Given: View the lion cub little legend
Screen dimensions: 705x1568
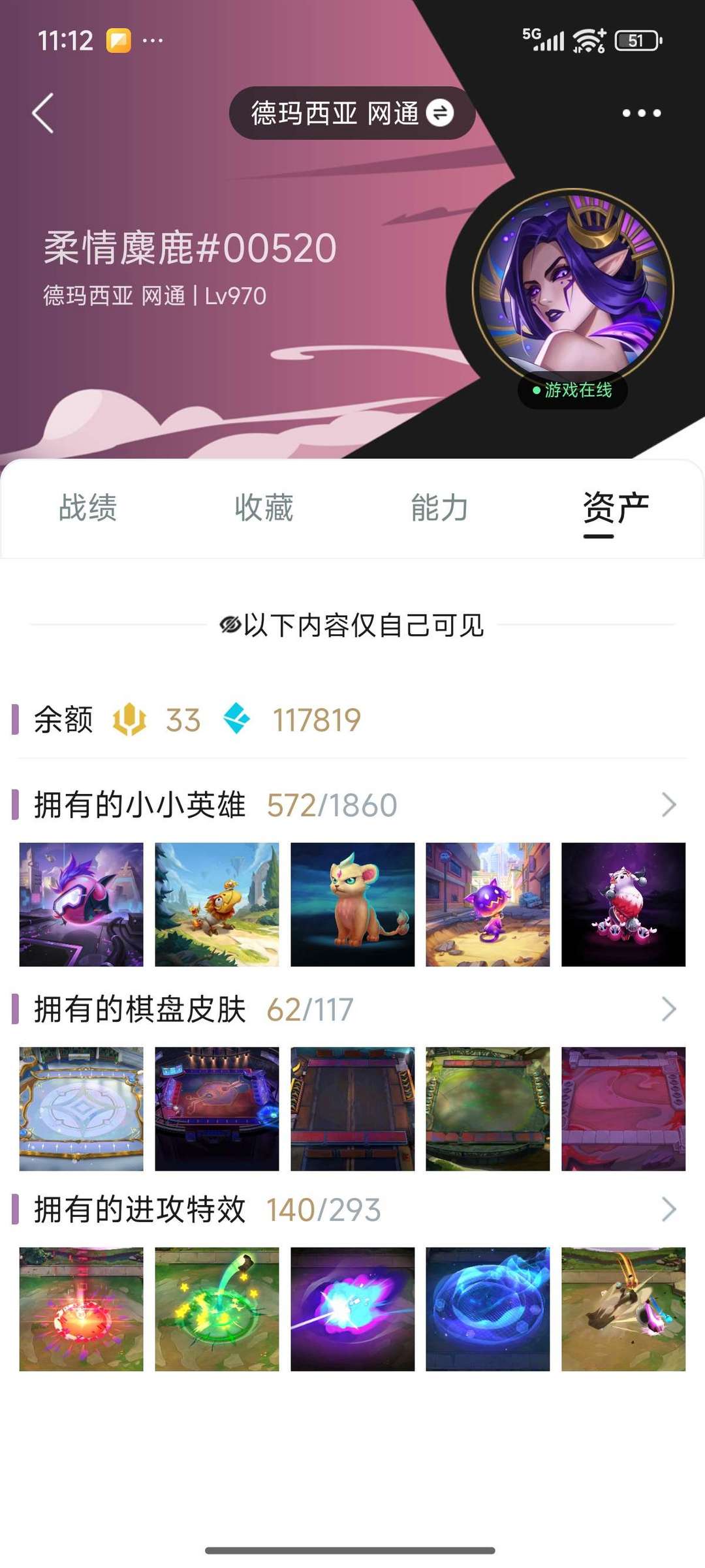Looking at the screenshot, I should click(352, 904).
